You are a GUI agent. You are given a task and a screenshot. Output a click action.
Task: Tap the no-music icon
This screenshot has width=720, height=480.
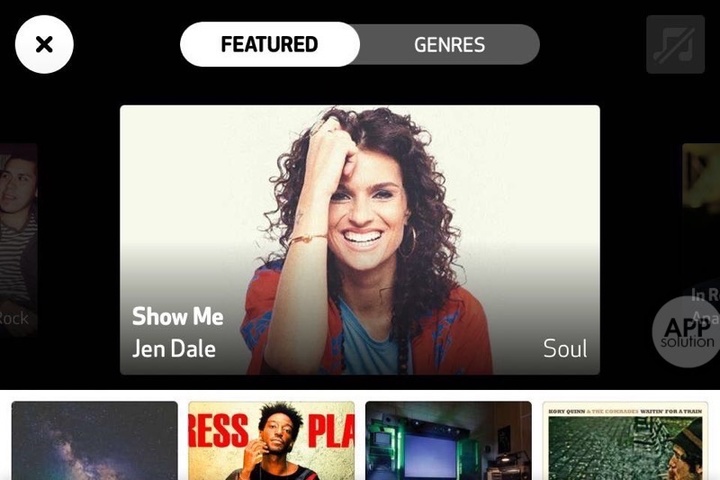675,45
